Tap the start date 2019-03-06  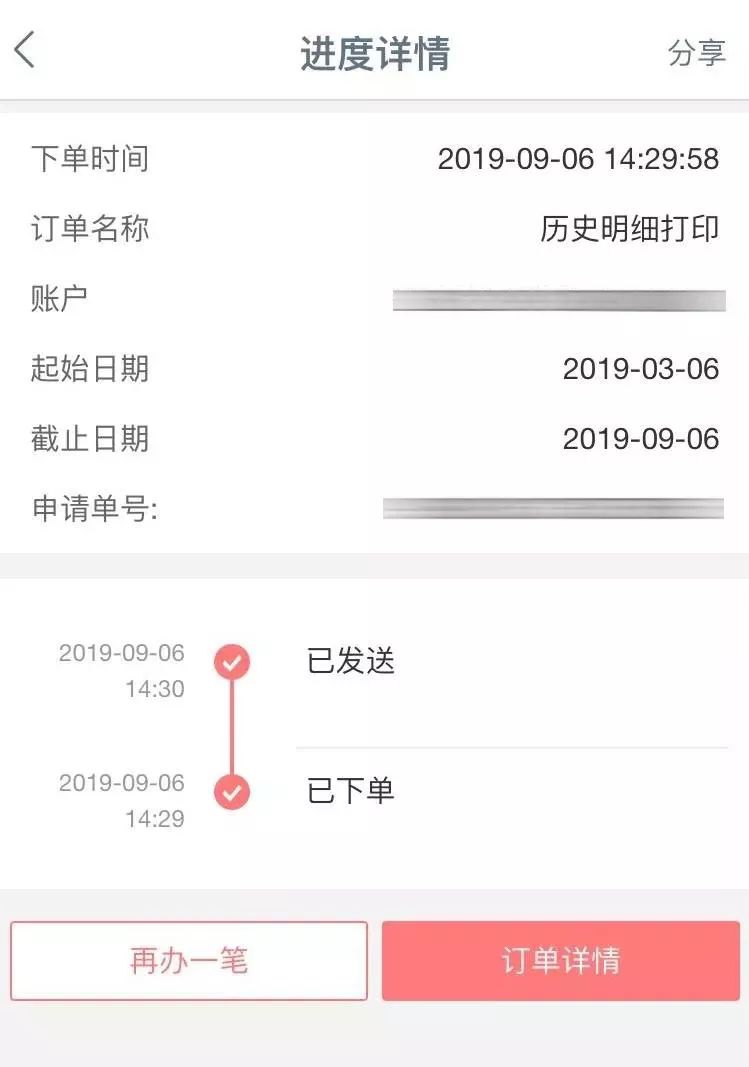(642, 368)
